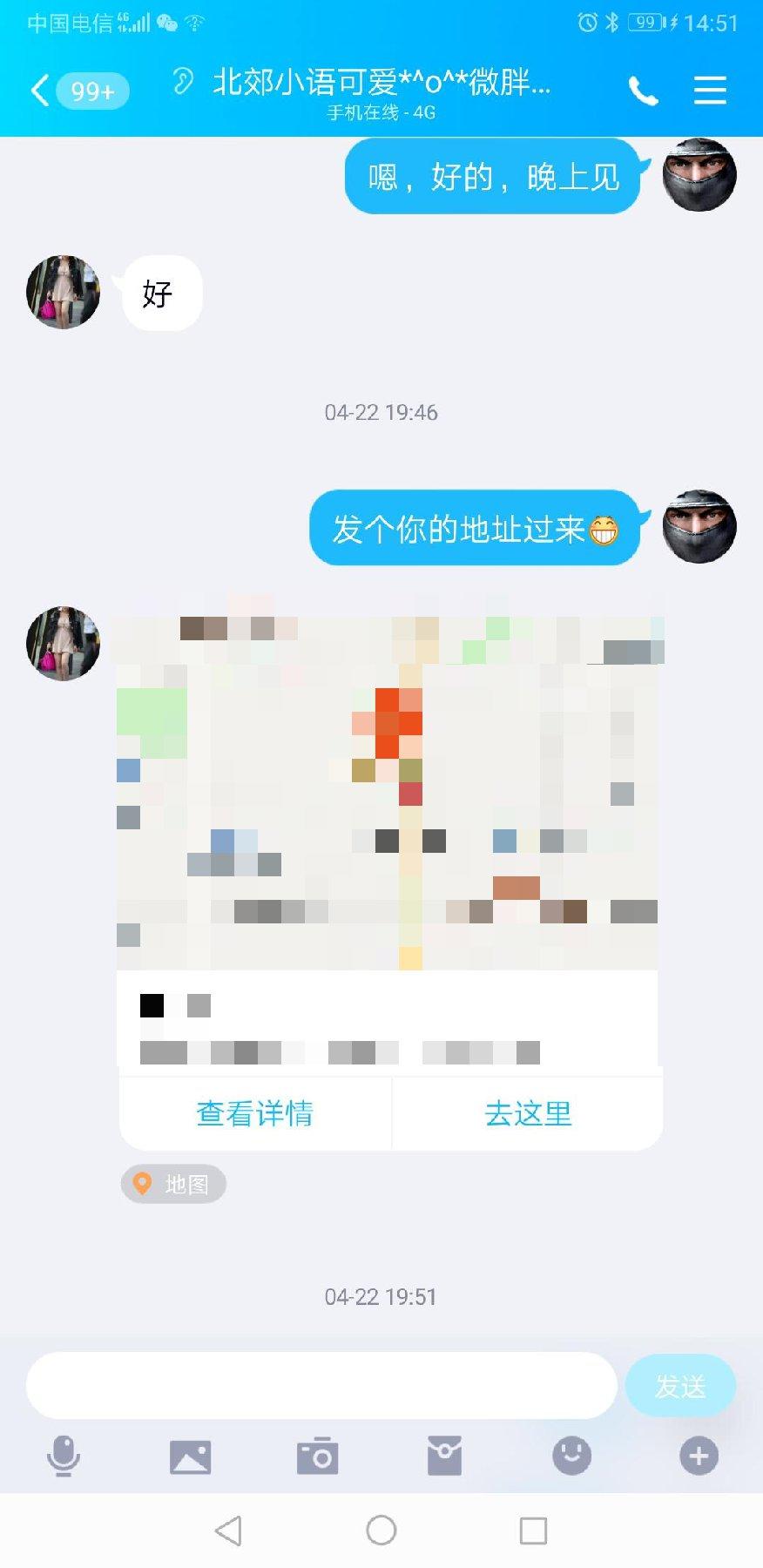Viewport: 763px width, 1568px height.
Task: Tap the 发送 send button
Action: [680, 1386]
